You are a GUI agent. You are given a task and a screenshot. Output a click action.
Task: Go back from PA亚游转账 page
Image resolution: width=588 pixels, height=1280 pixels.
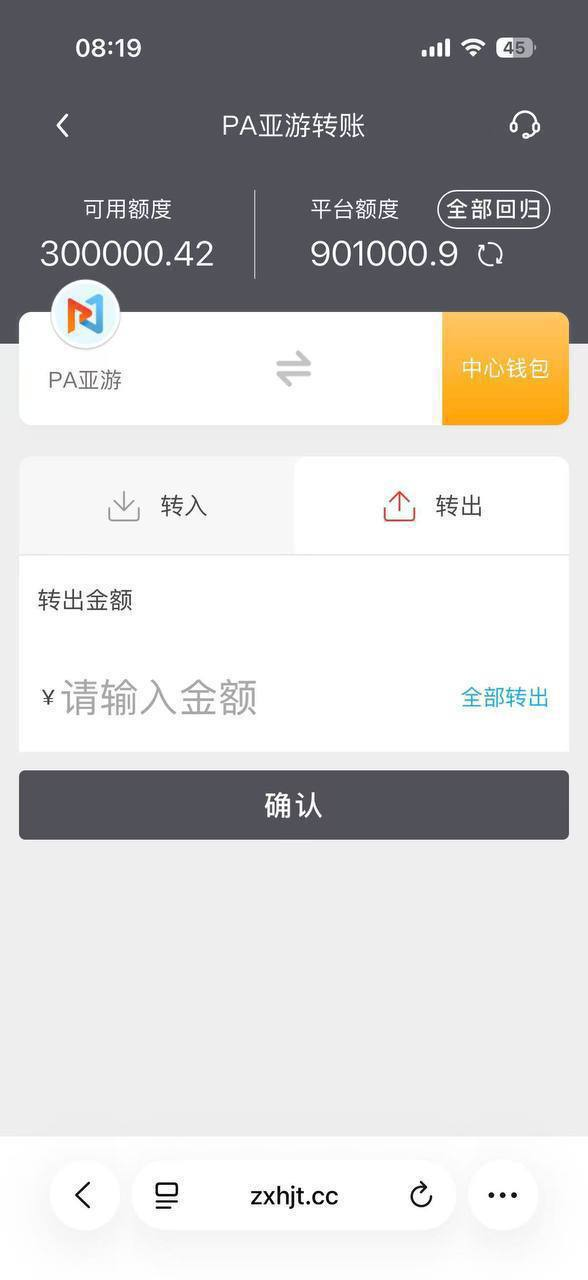(x=63, y=125)
